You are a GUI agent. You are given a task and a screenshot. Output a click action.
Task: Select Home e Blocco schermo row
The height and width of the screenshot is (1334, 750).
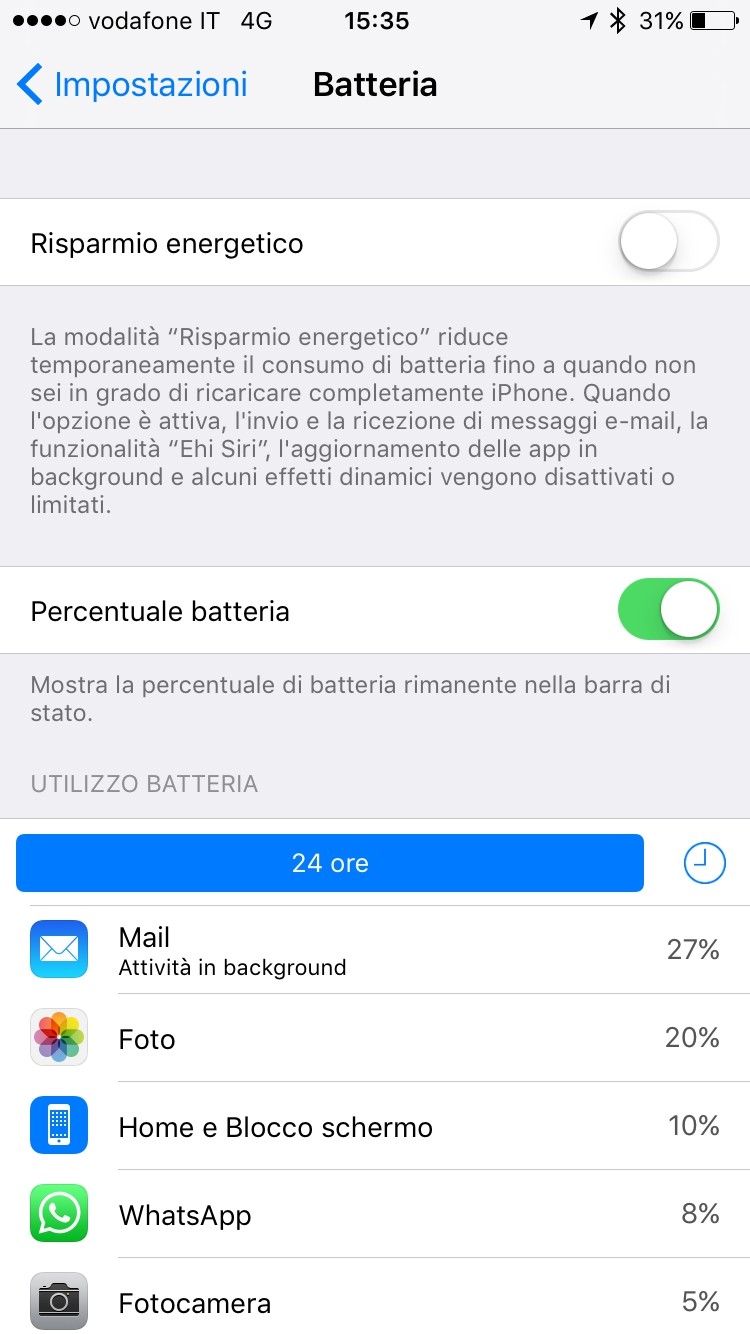(x=375, y=1126)
